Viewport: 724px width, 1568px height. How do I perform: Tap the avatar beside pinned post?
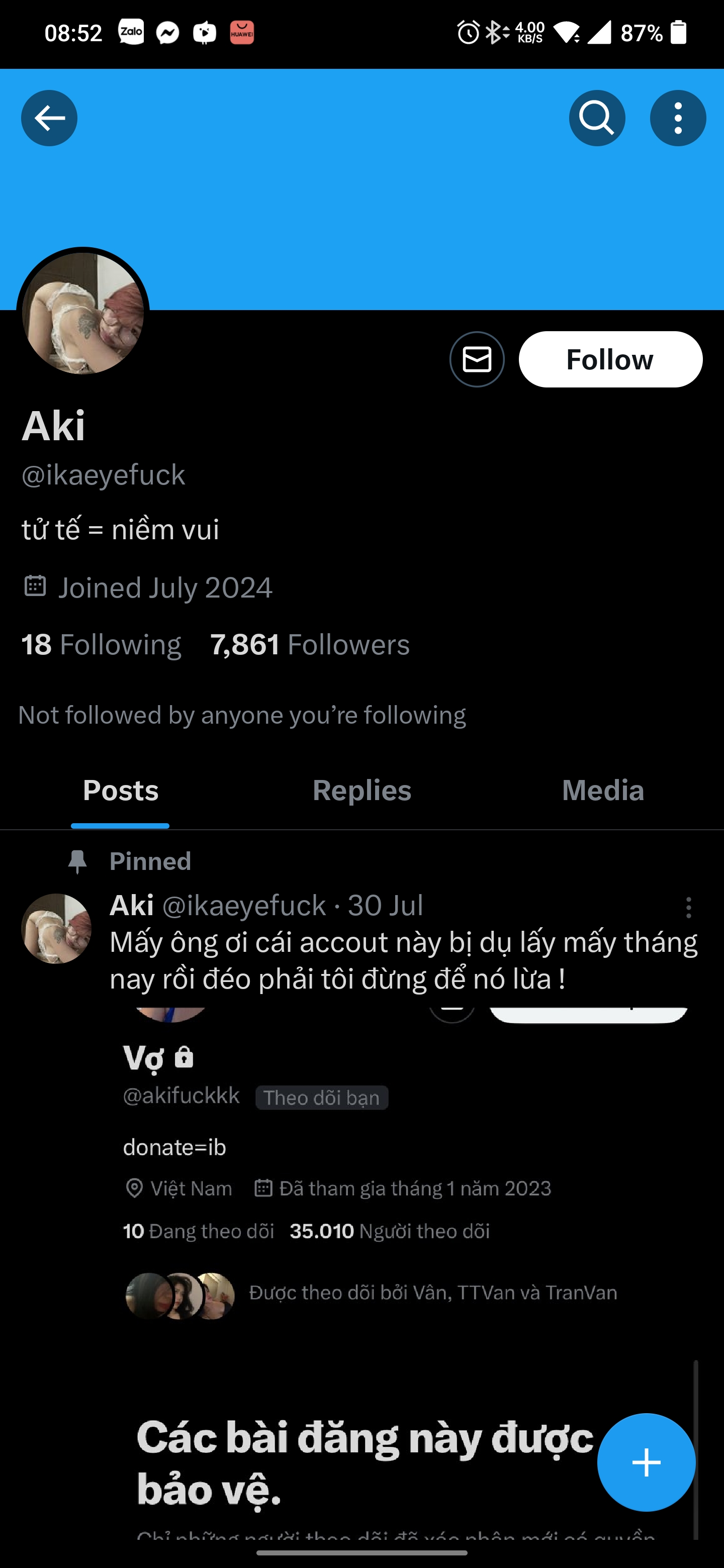(57, 928)
